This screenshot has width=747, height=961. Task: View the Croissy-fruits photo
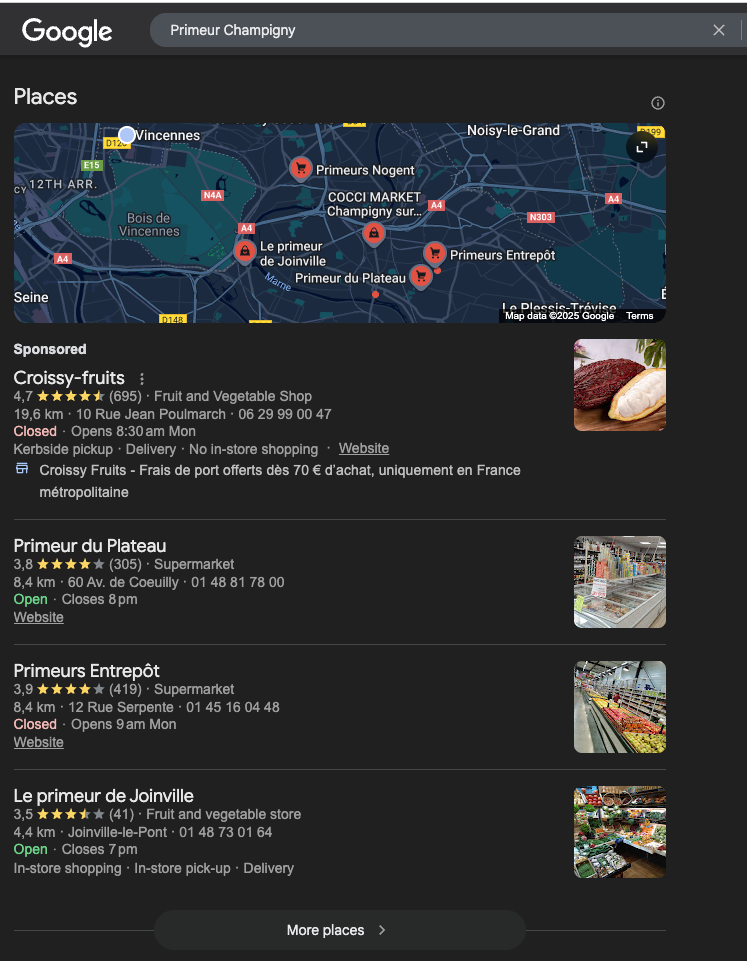click(619, 385)
